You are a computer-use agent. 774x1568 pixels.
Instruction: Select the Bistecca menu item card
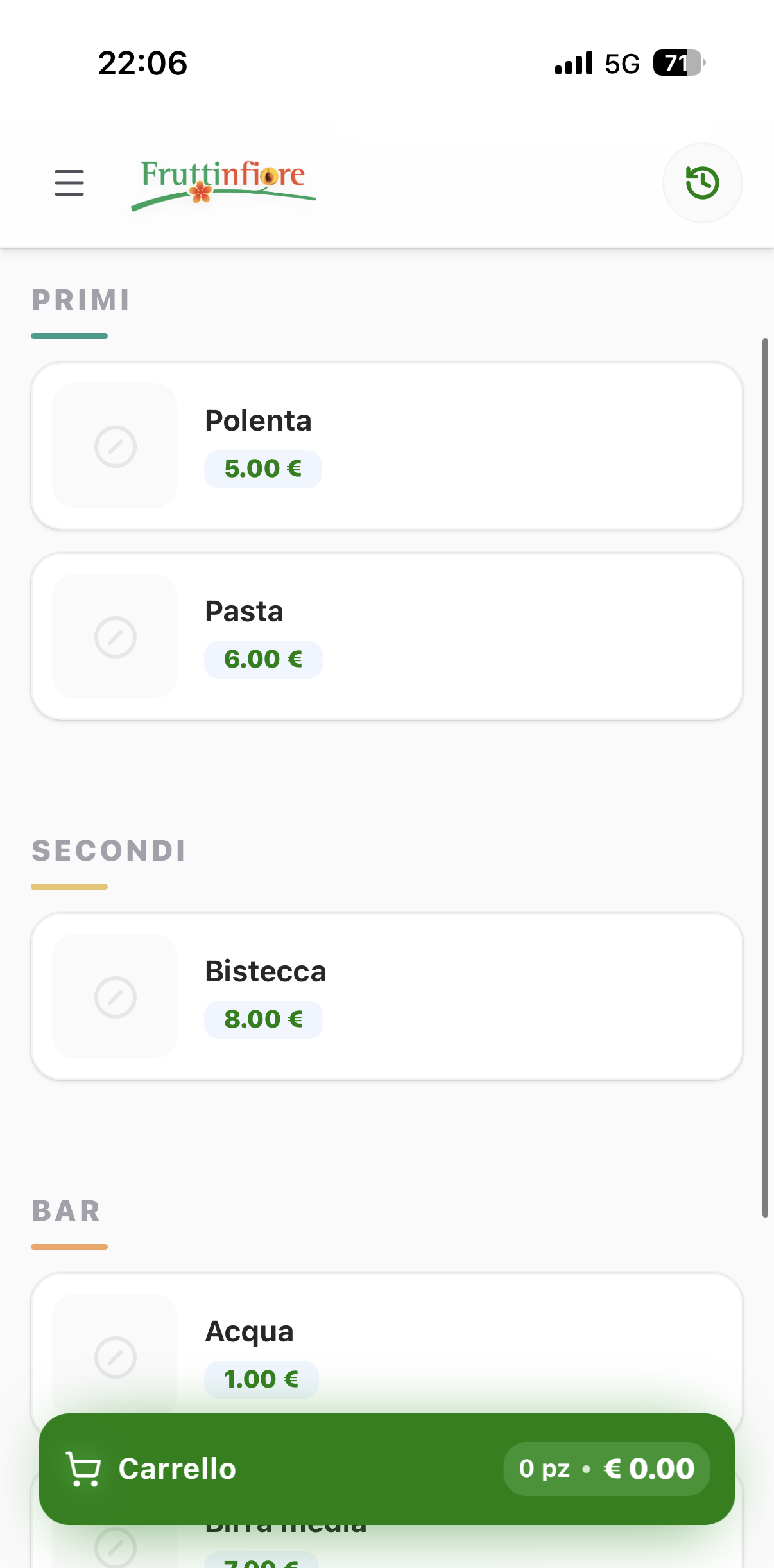(387, 996)
